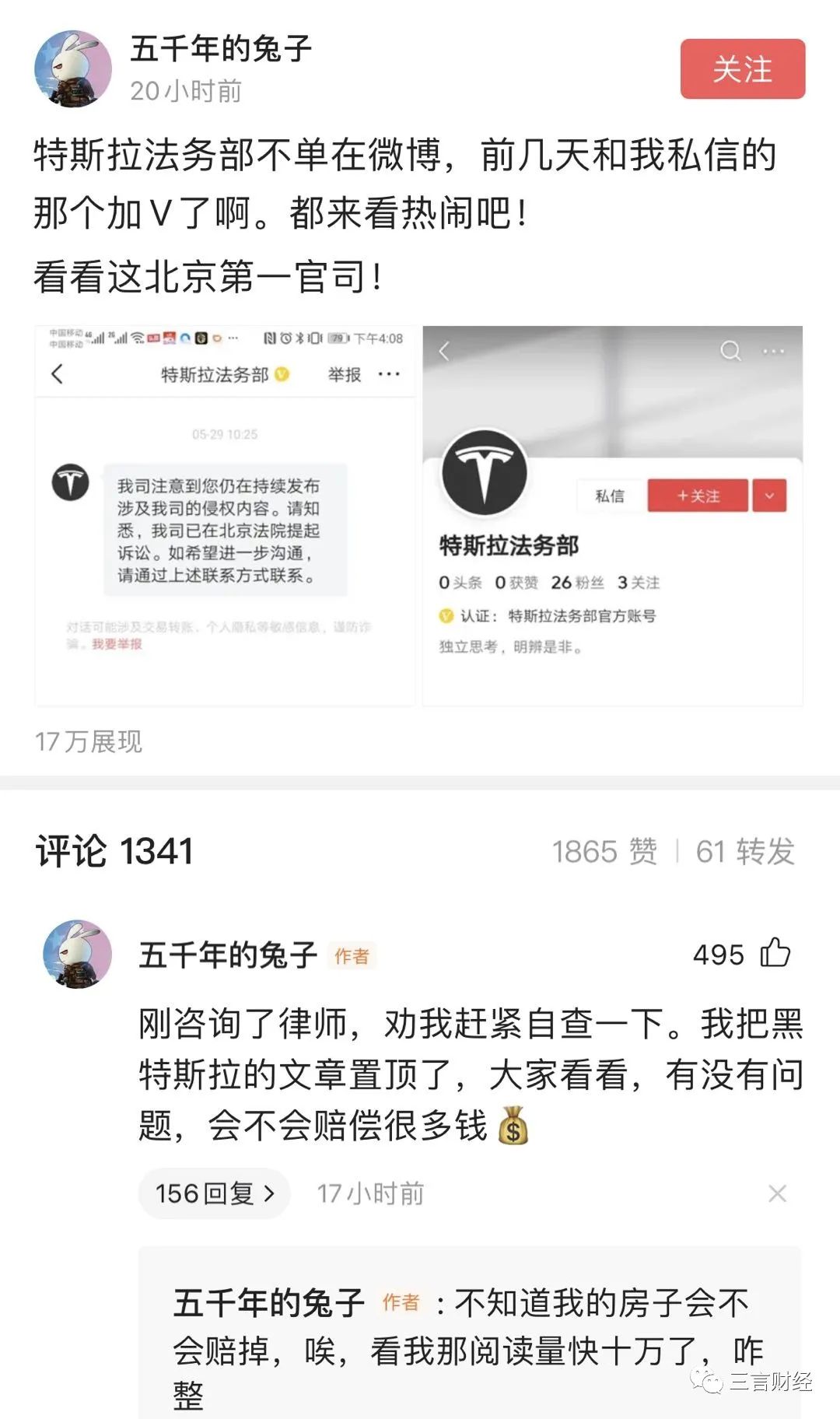Open the 特斯拉法务部 profile screenshot image
The image size is (840, 1419).
(x=612, y=516)
